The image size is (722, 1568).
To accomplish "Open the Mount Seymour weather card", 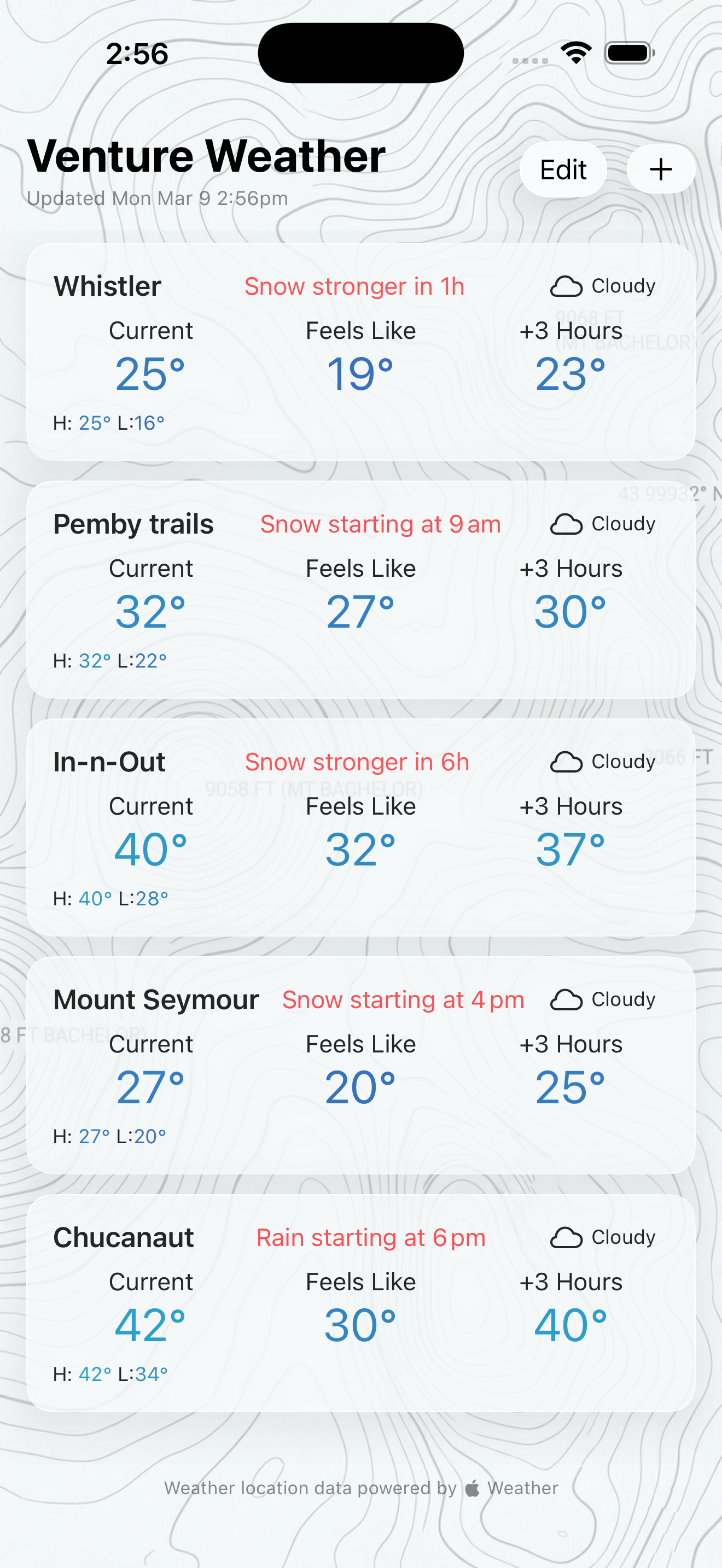I will tap(361, 1063).
